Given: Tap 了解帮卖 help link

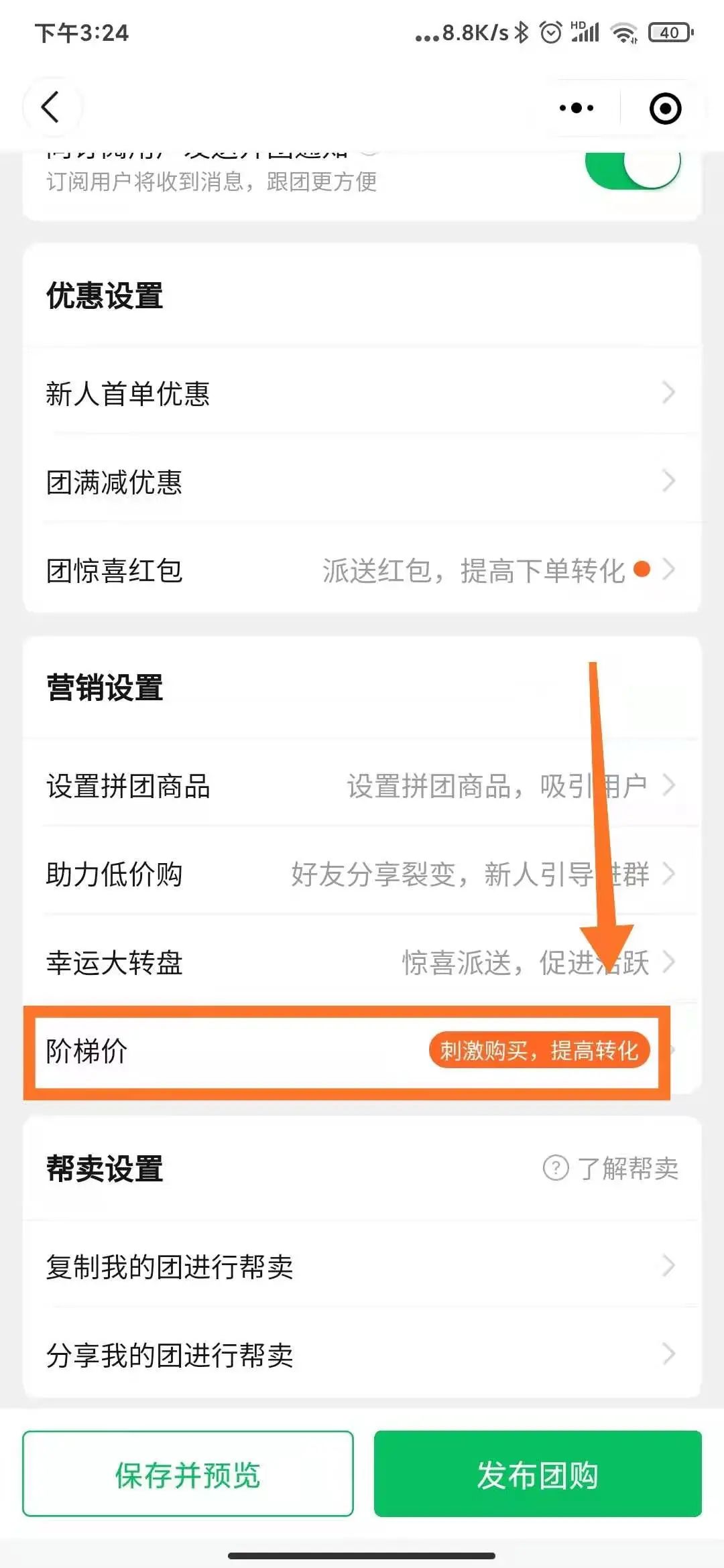Looking at the screenshot, I should click(x=611, y=1168).
